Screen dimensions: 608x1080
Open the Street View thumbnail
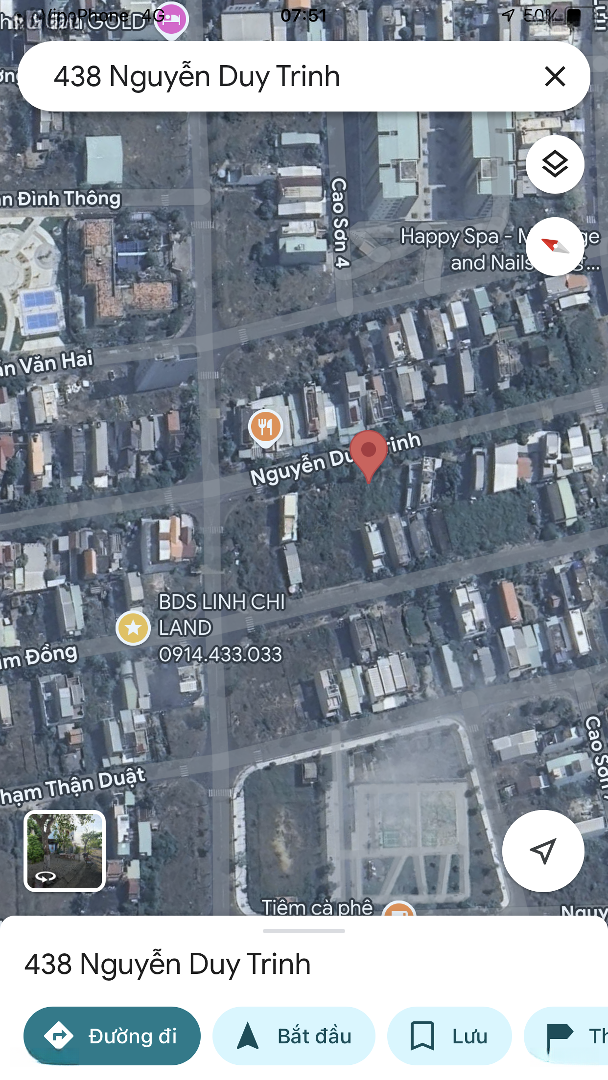65,851
